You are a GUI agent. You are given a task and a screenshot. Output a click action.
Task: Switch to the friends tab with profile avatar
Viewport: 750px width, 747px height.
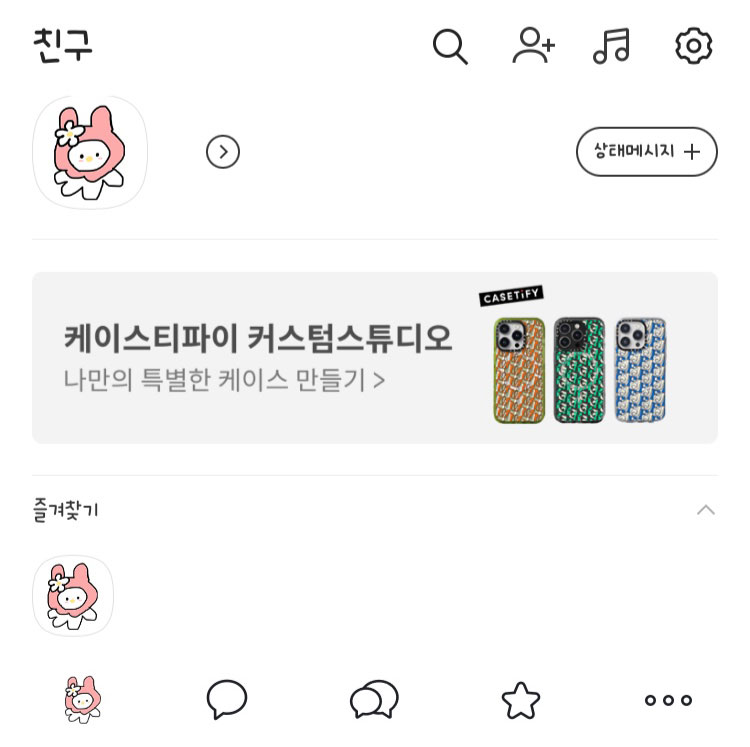tap(83, 699)
